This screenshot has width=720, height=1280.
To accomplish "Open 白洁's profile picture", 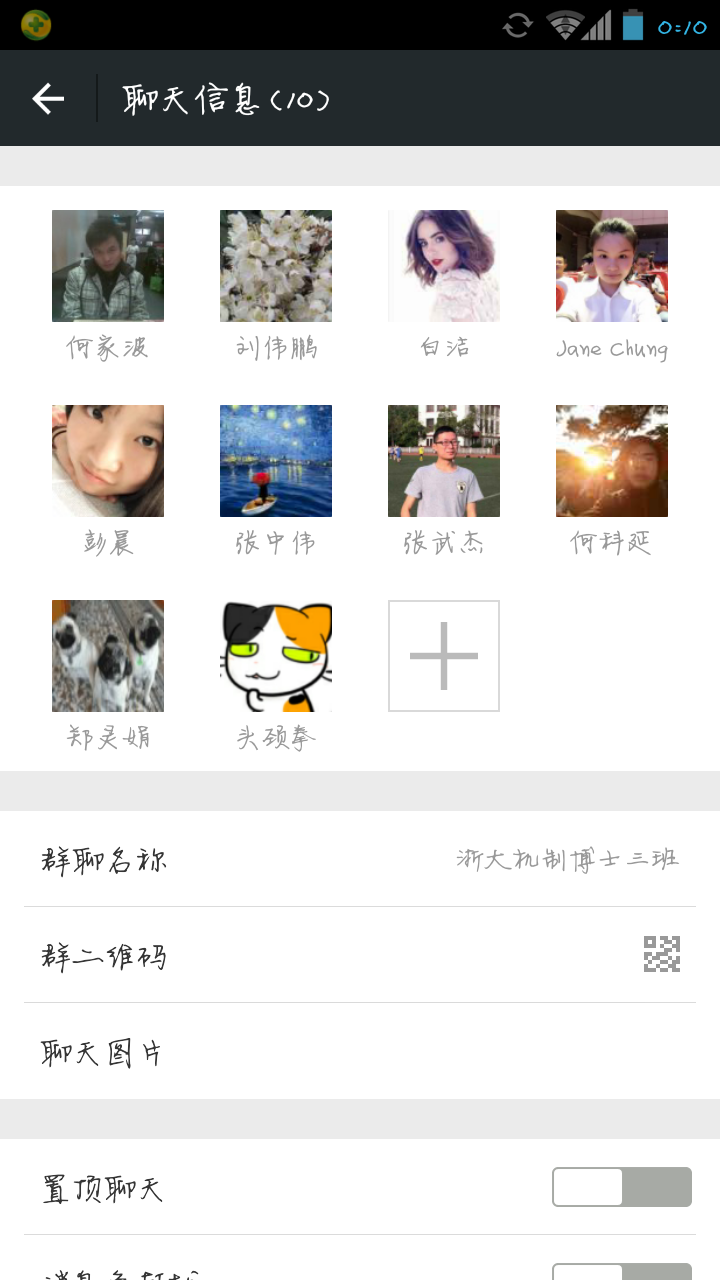I will click(x=444, y=266).
